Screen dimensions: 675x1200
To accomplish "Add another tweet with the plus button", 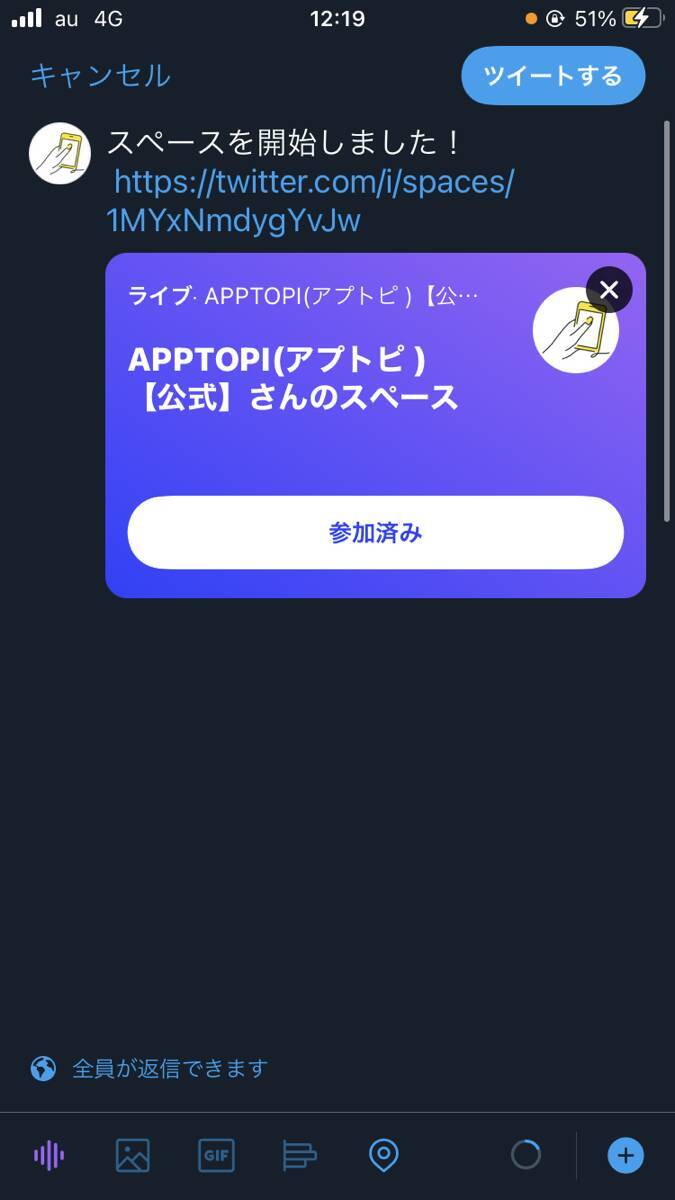I will [626, 1156].
